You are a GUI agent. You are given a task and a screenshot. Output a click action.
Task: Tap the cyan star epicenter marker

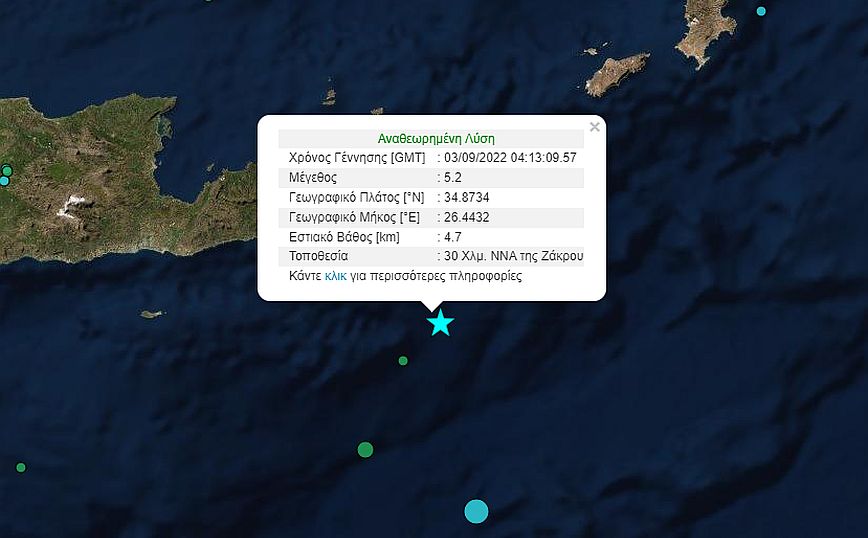[x=440, y=323]
